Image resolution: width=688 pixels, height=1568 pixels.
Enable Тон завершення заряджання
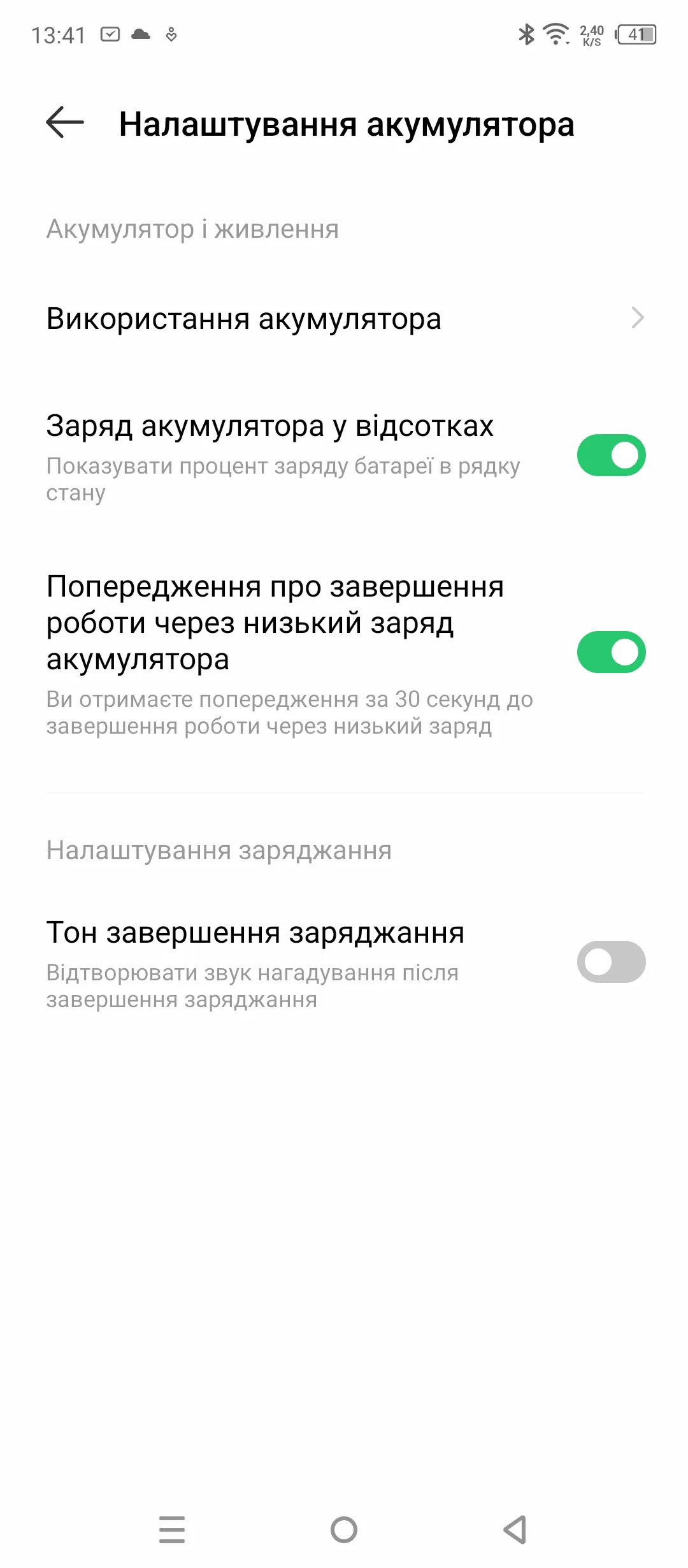[x=611, y=962]
